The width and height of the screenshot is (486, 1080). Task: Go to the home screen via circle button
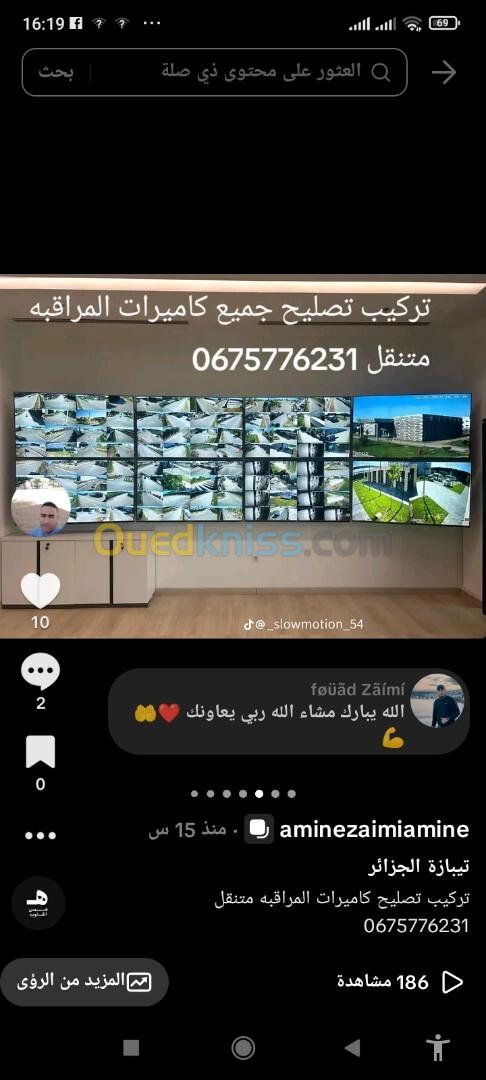[243, 1048]
